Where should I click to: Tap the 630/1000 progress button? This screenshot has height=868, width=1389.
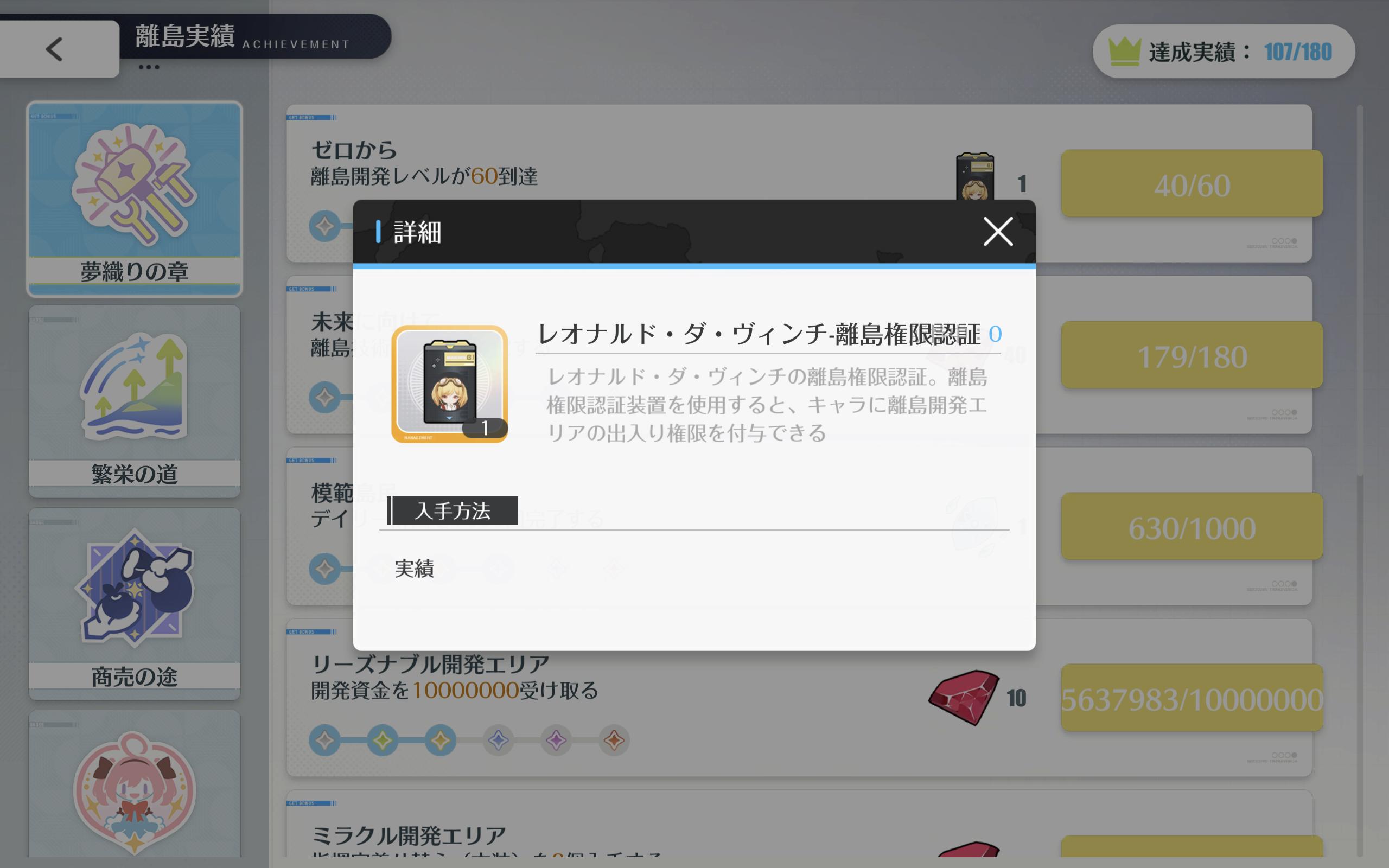coord(1192,526)
